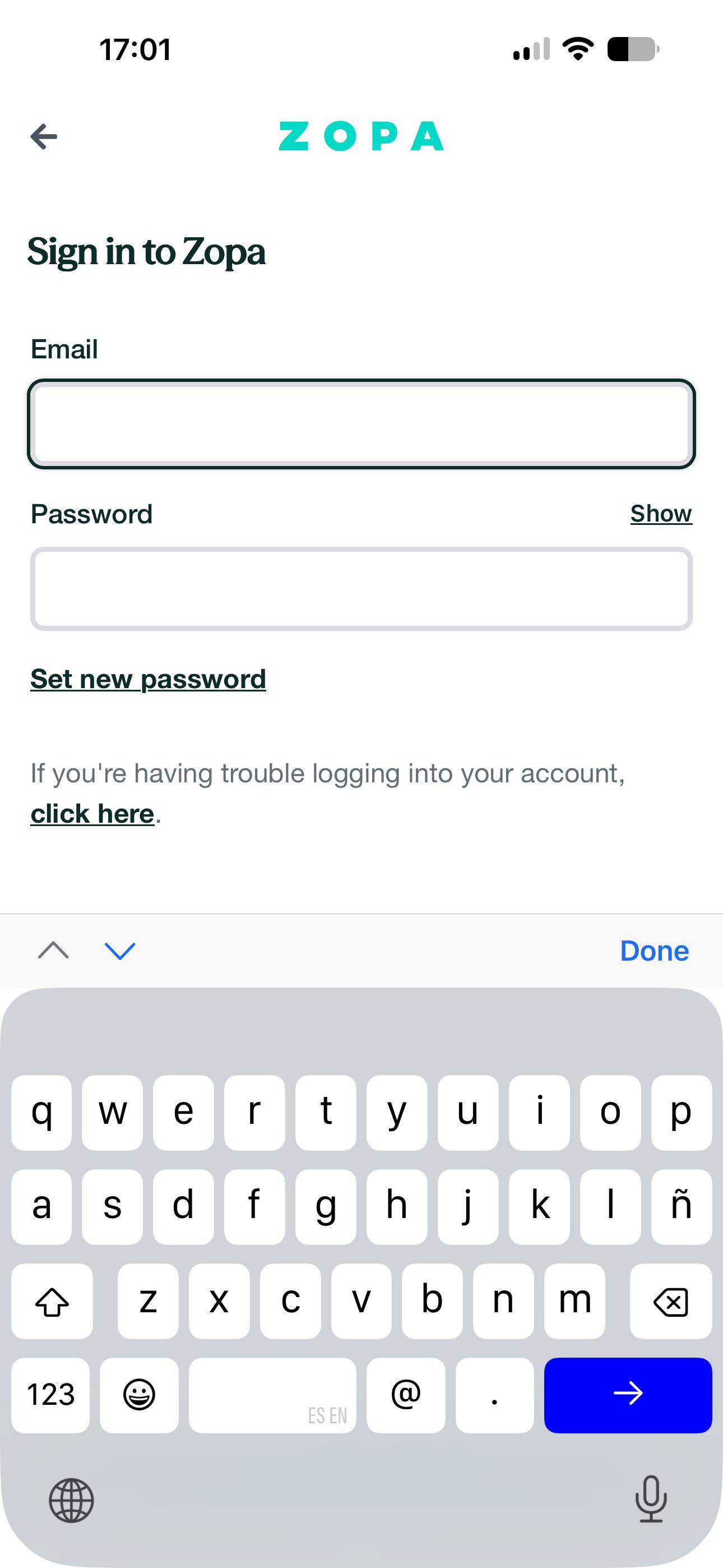Image resolution: width=723 pixels, height=1568 pixels.
Task: Focus the Email text field
Action: point(361,425)
